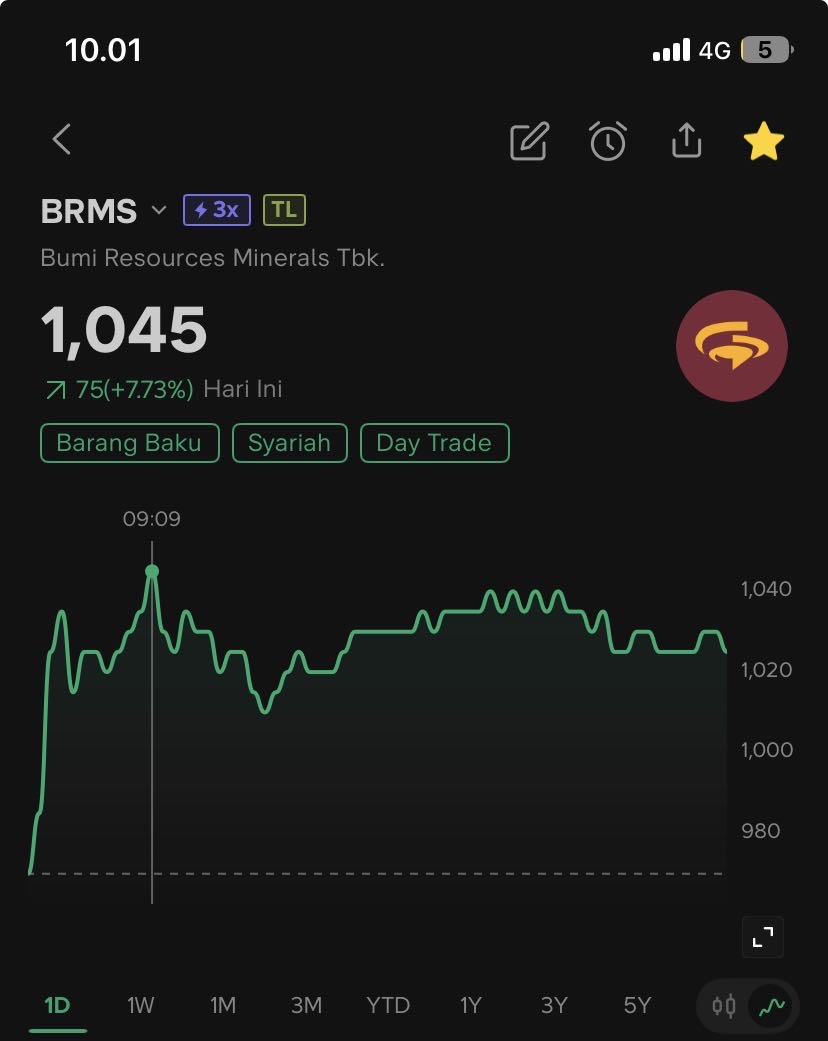Share this BRMS stock page
This screenshot has height=1041, width=828.
(x=686, y=141)
